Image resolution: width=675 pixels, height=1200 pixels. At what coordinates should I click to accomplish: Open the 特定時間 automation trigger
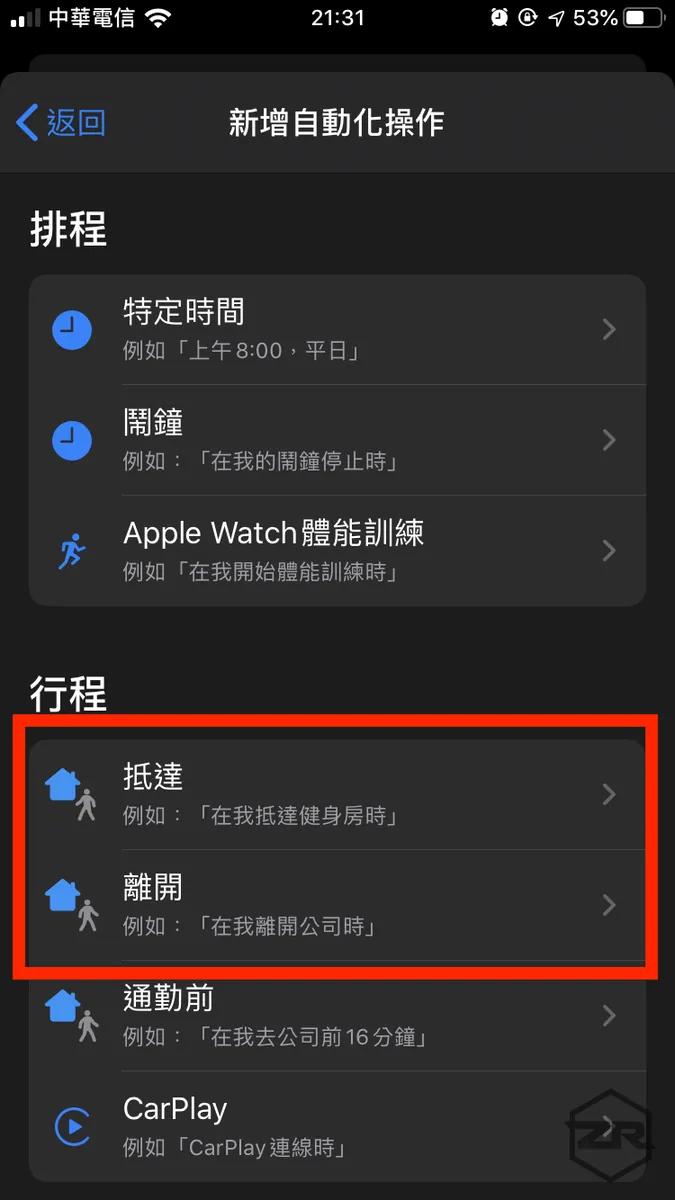click(x=337, y=329)
